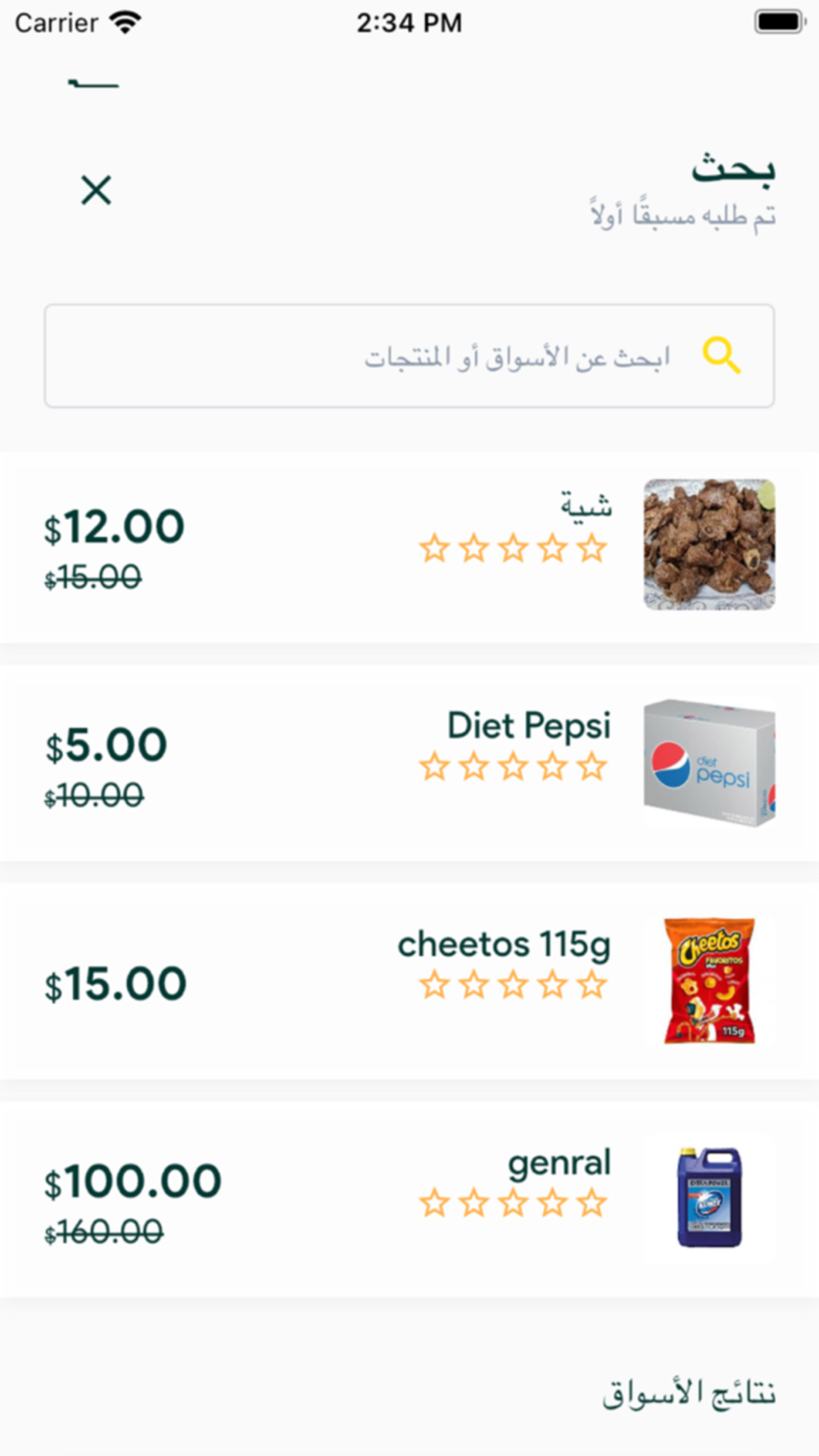Open the cheetos 115g product result
The height and width of the screenshot is (1456, 819).
point(409,981)
